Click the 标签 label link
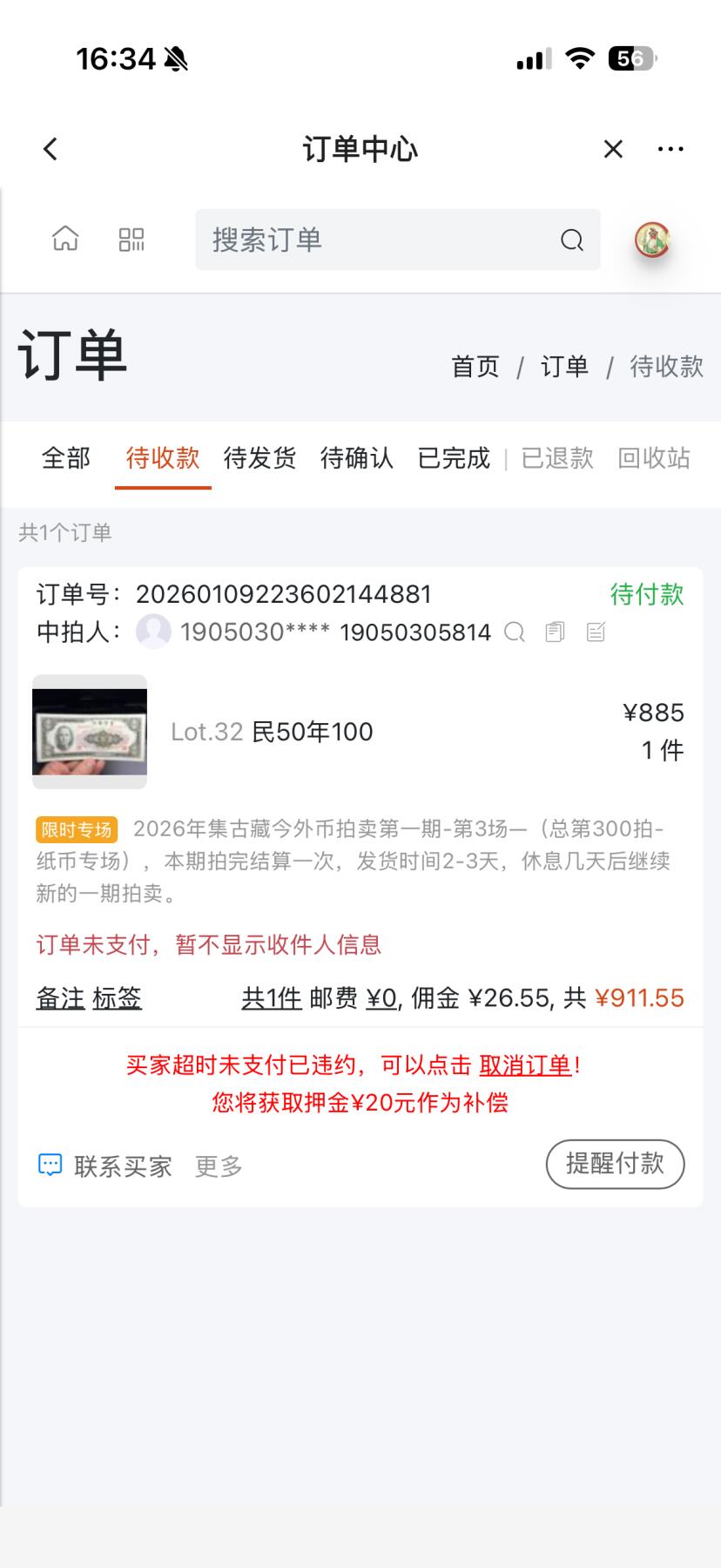This screenshot has height=1568, width=721. [x=117, y=998]
